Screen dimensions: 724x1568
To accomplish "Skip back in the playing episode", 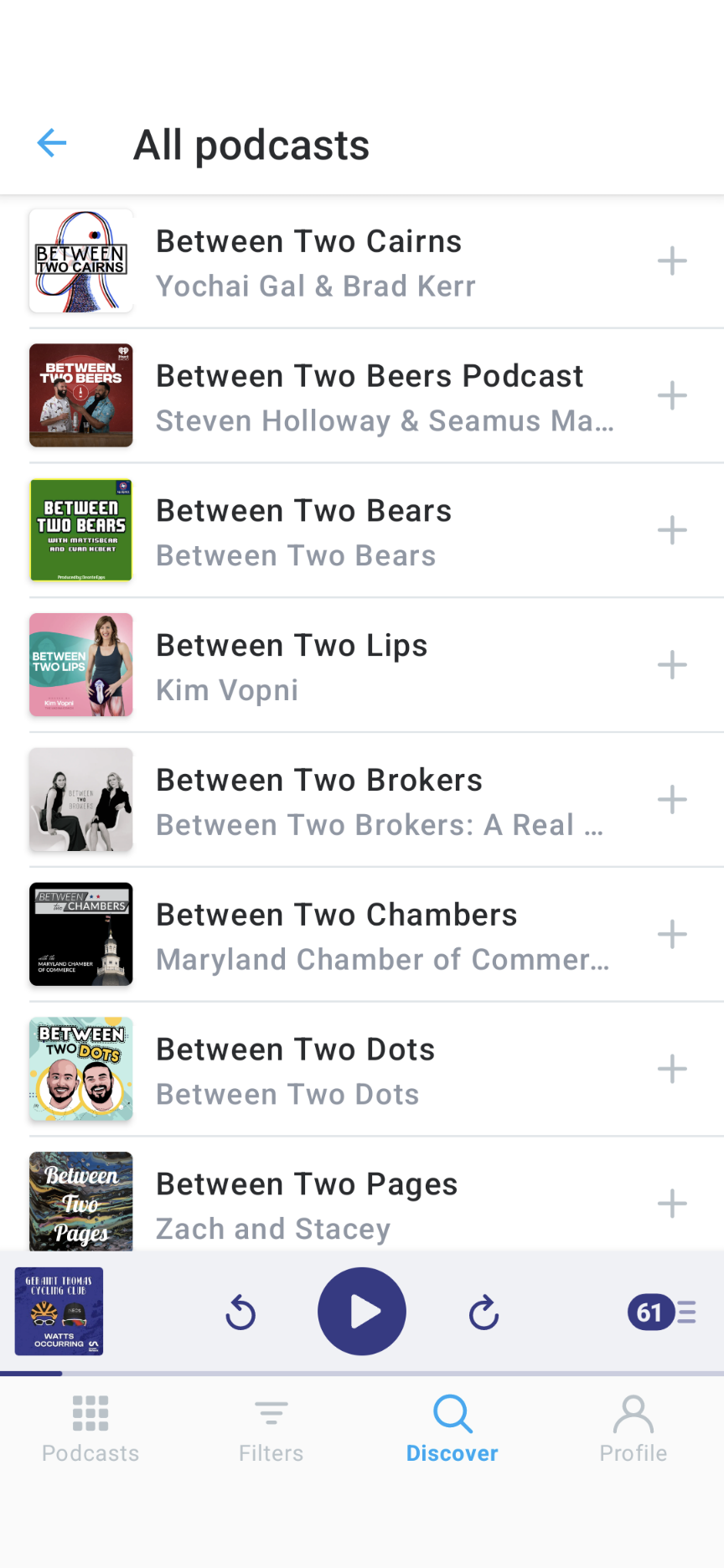I will coord(240,1311).
